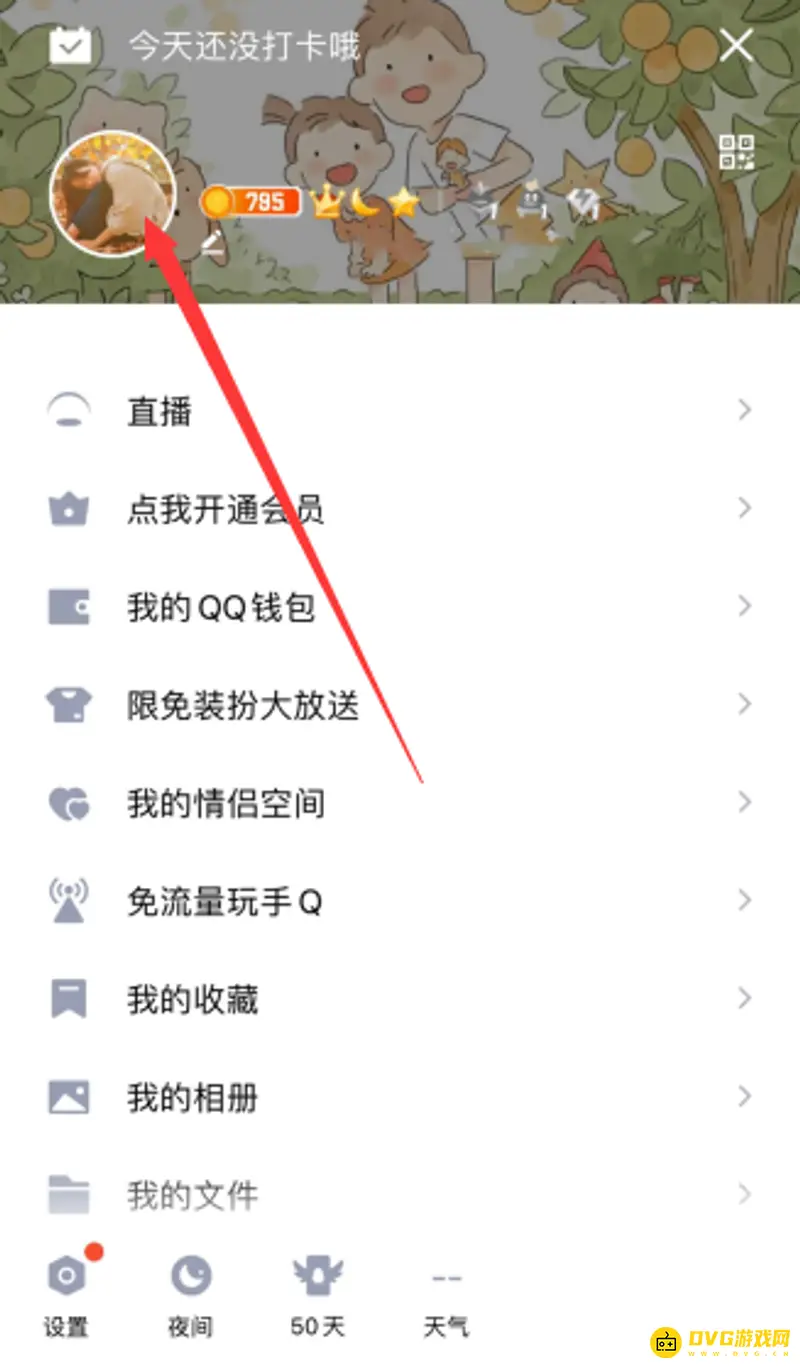Tap the antenna icon beside 免流量玩手Q
This screenshot has height=1368, width=800.
tap(66, 900)
